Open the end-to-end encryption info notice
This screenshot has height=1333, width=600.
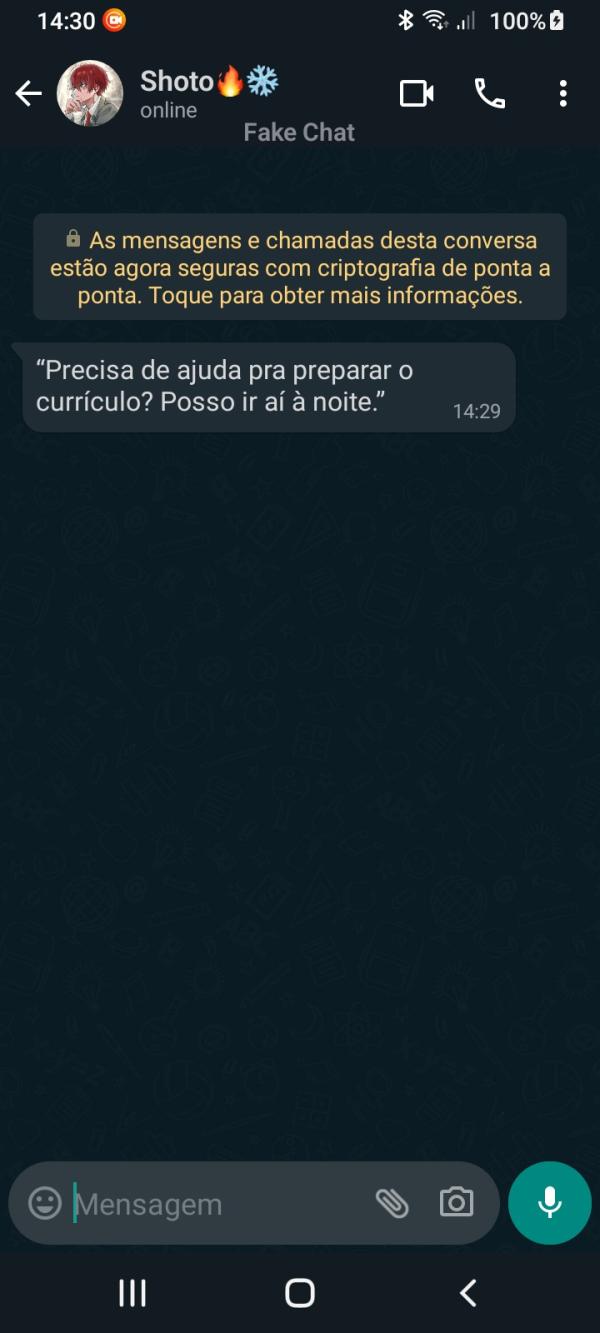tap(300, 267)
